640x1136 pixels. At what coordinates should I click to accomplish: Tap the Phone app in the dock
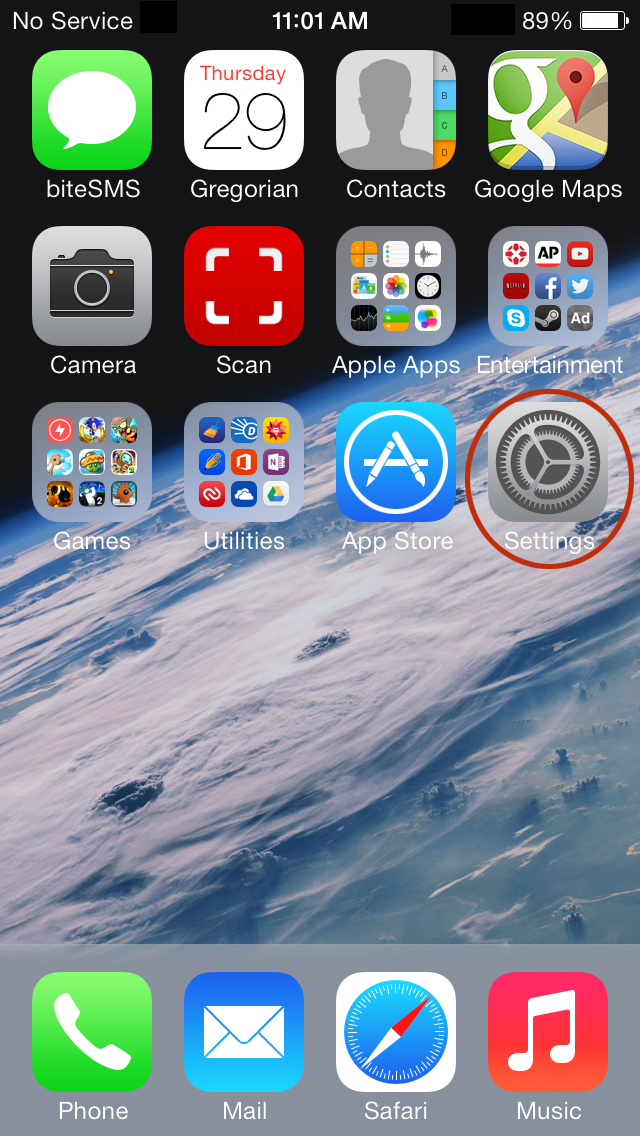tap(92, 1032)
